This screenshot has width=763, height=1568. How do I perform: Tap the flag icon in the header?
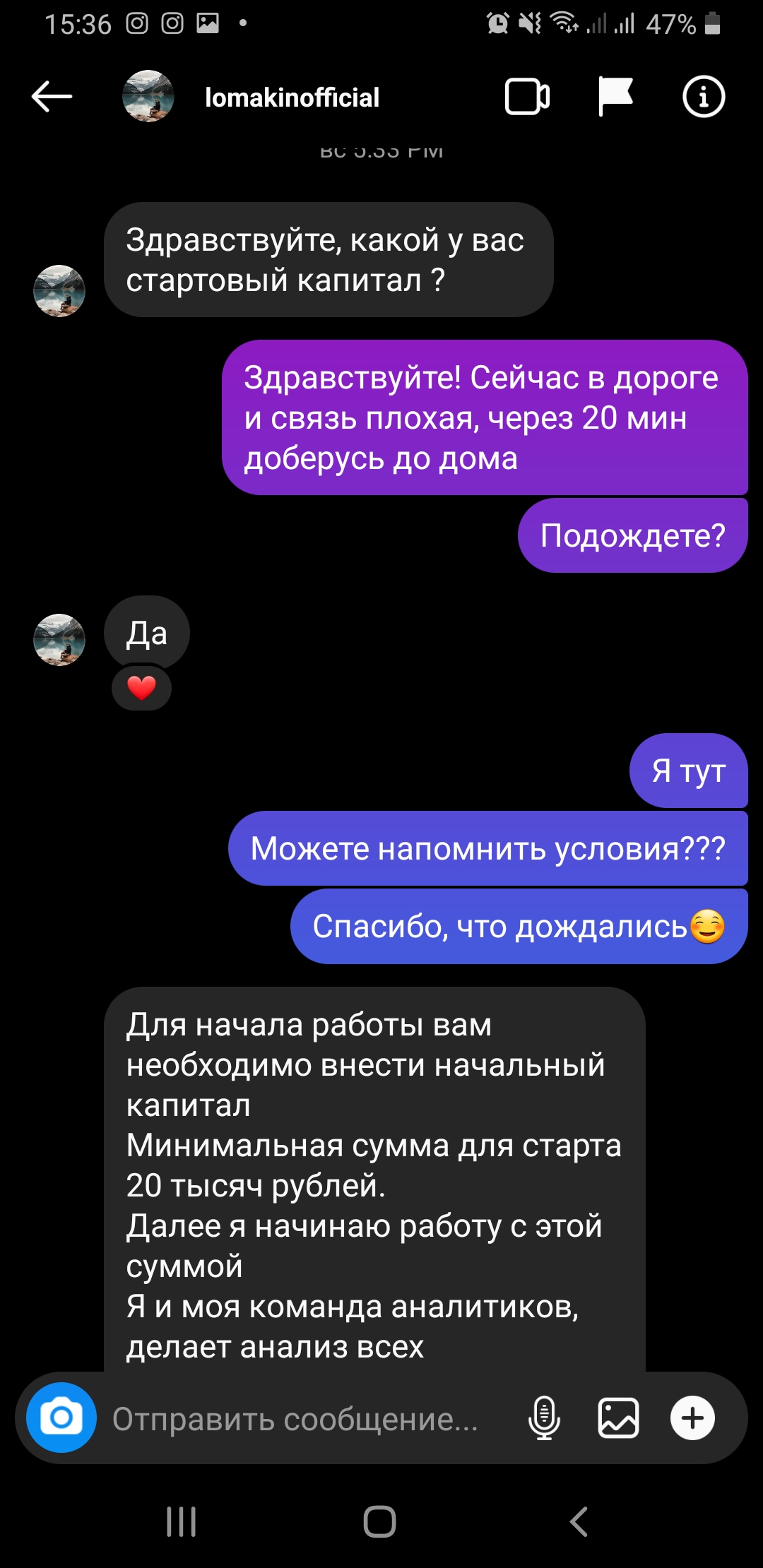(615, 97)
